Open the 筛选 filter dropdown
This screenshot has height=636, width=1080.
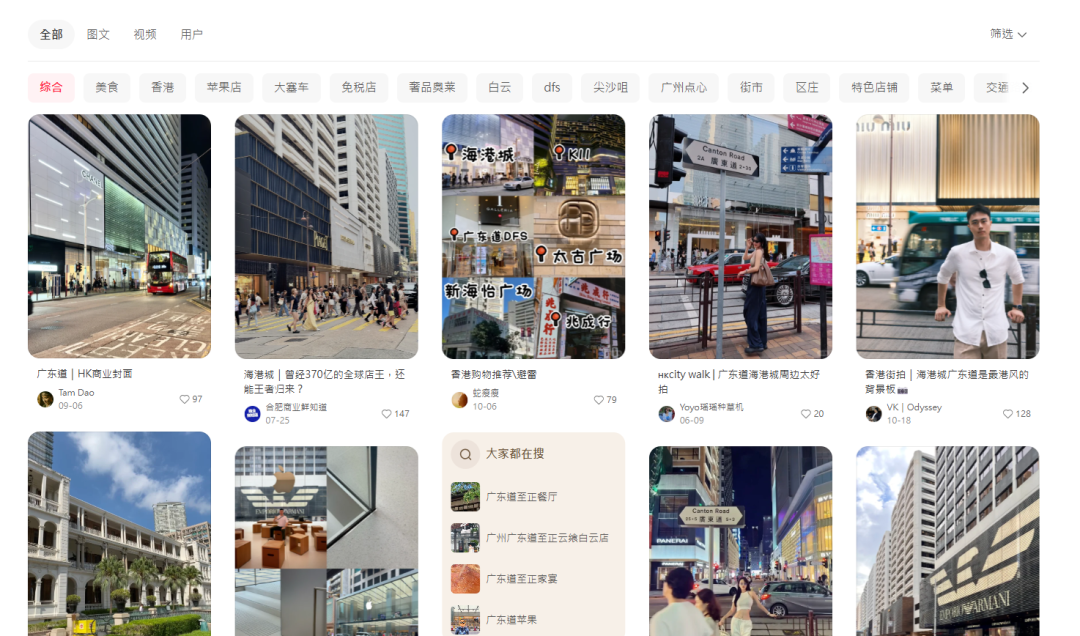(x=1008, y=34)
